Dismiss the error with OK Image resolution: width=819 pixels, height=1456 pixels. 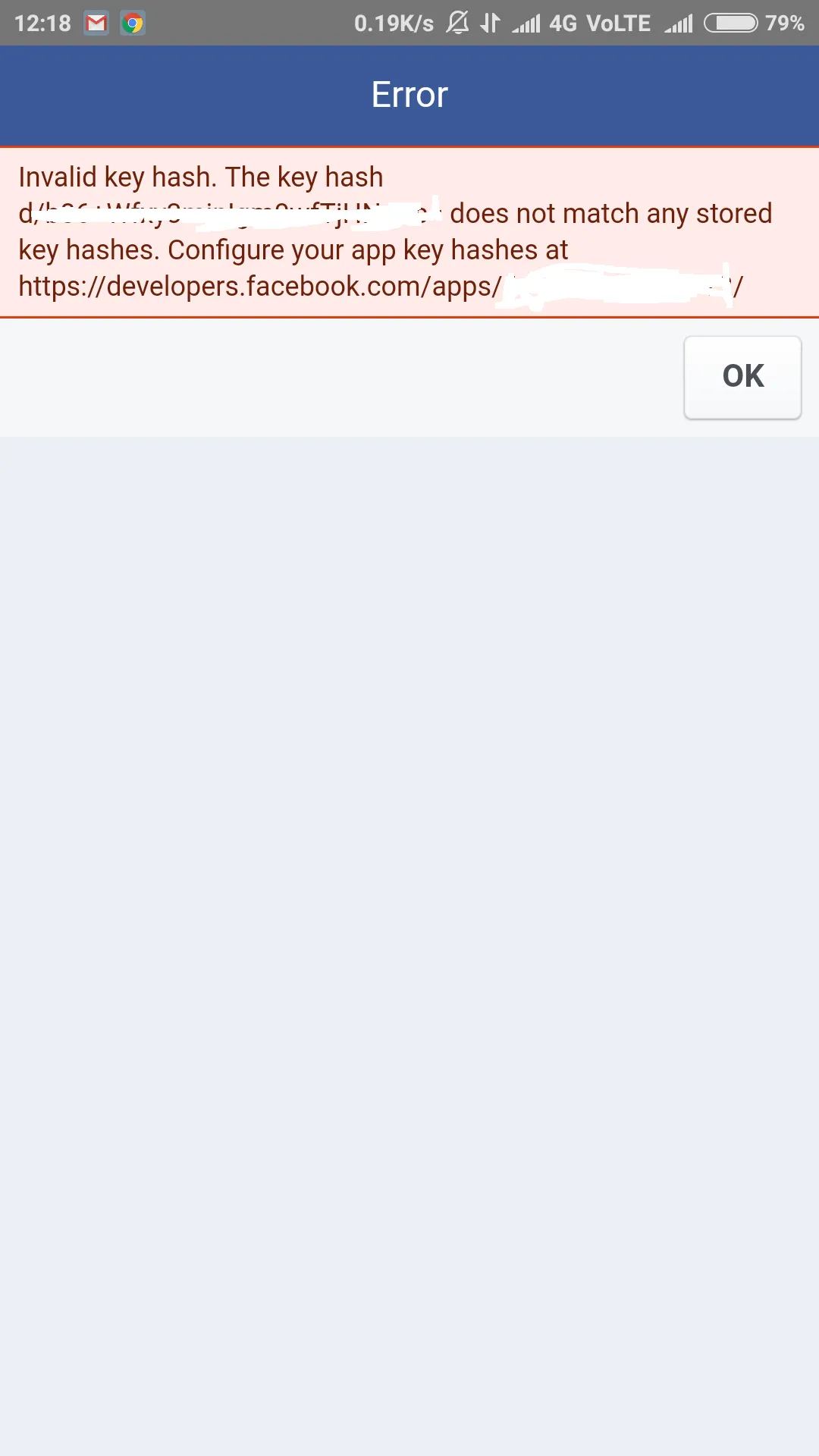tap(742, 377)
